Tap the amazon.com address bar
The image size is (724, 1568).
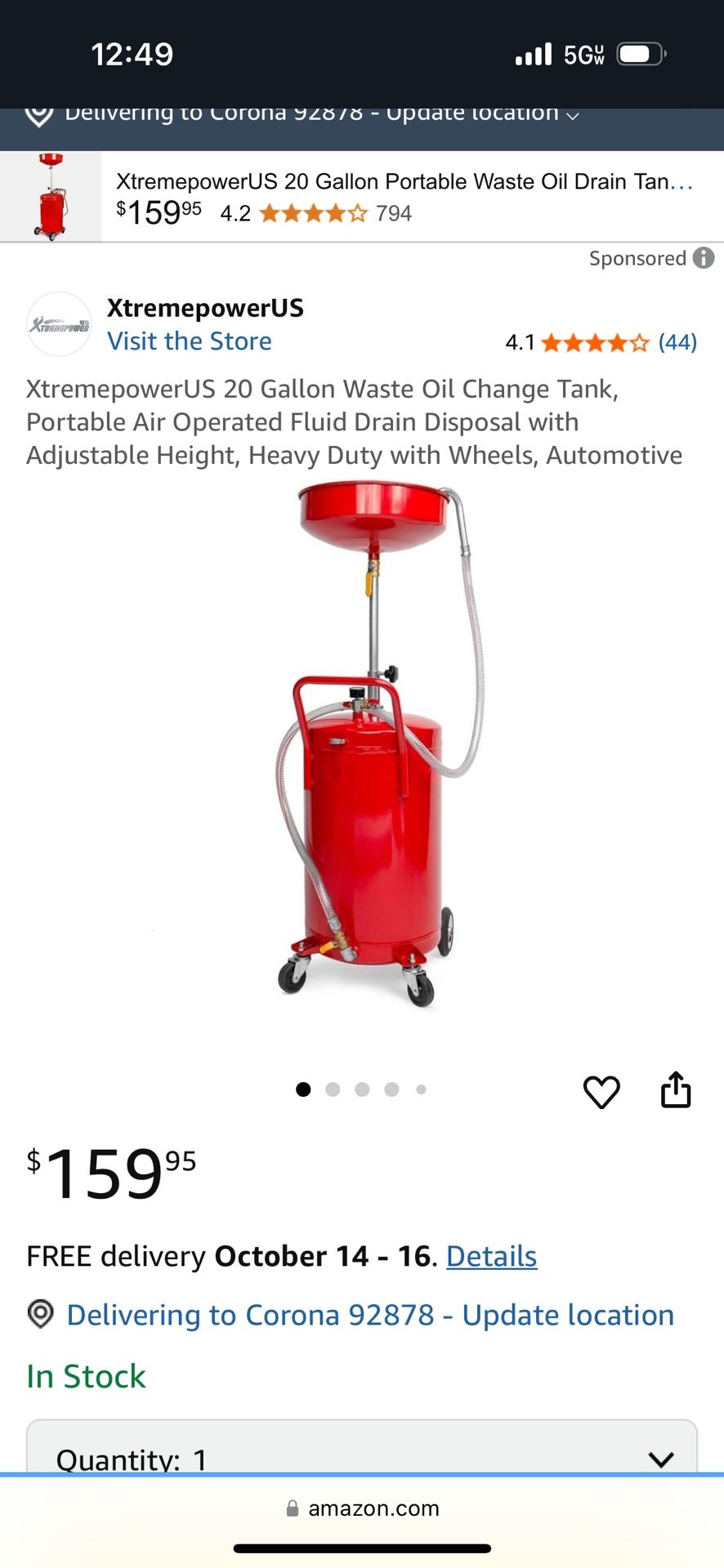[362, 1508]
